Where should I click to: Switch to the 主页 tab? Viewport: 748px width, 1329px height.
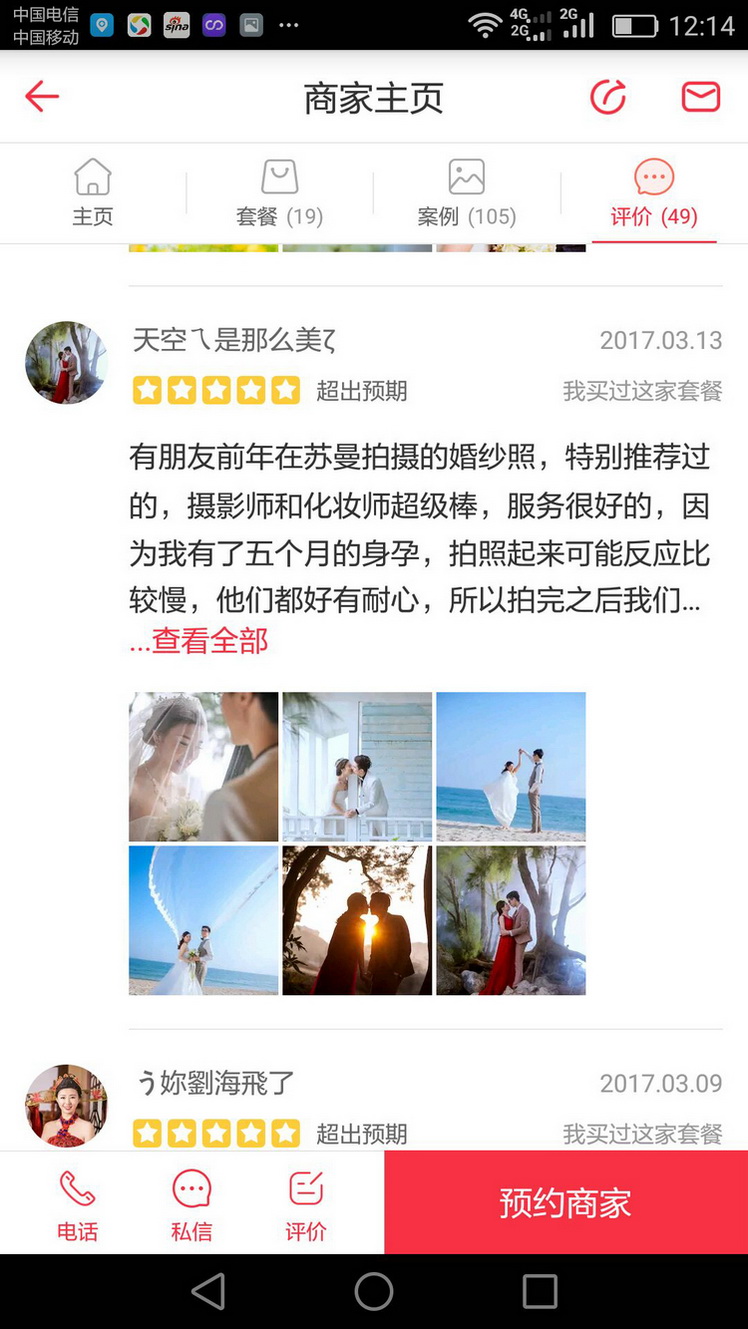(93, 193)
